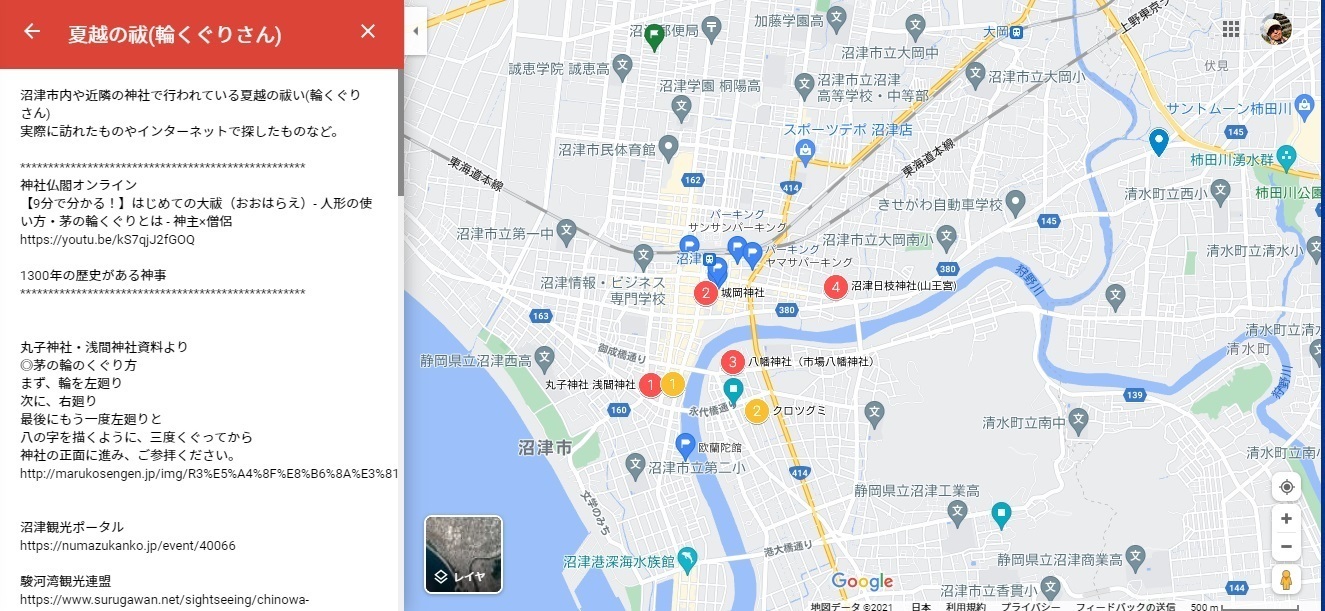Image resolution: width=1325 pixels, height=611 pixels.
Task: Zoom out of the map
Action: [1286, 547]
